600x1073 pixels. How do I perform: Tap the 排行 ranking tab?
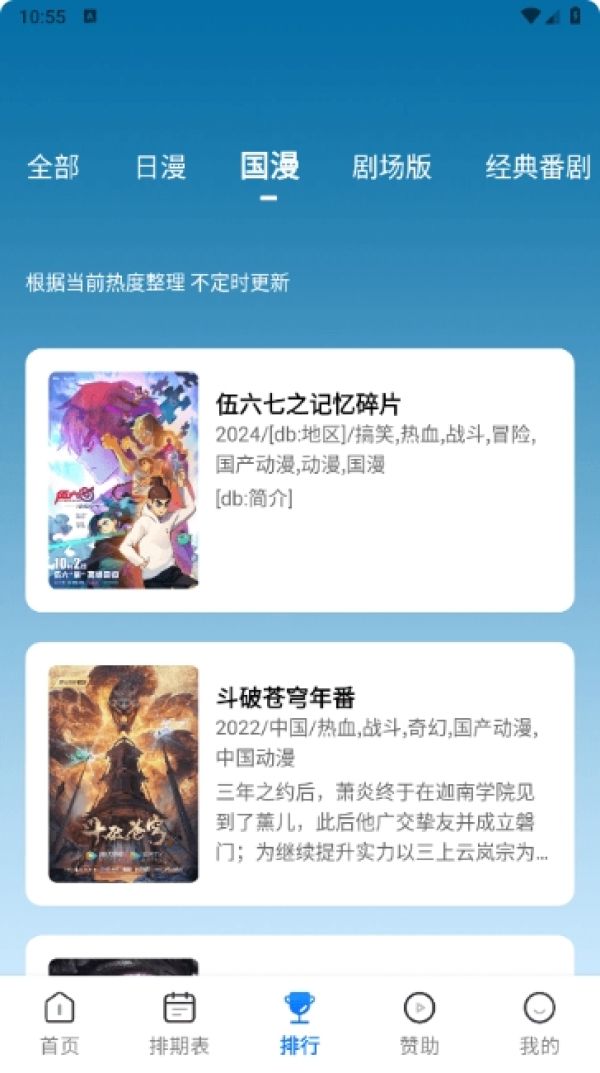(300, 1024)
